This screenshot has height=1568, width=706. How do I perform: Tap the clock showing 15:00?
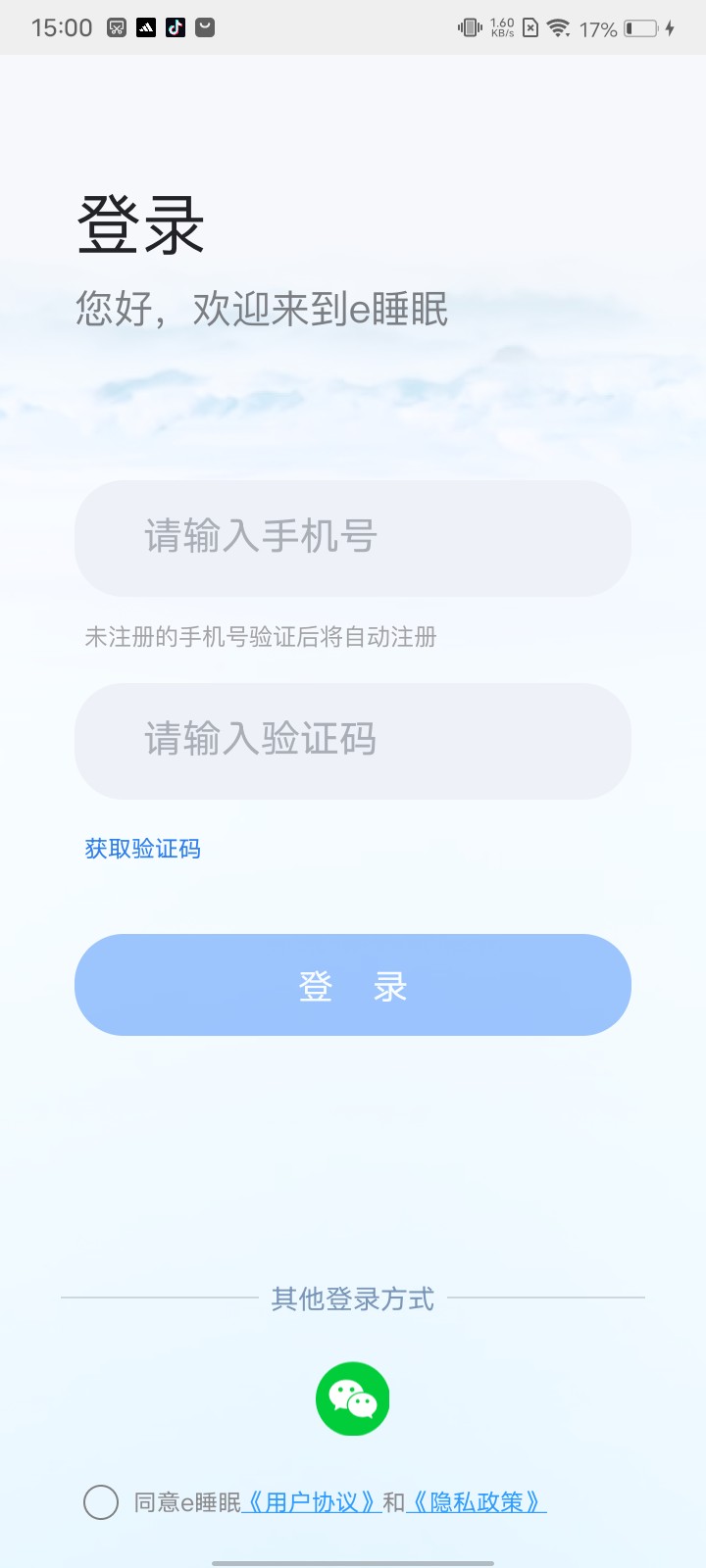pos(62,27)
